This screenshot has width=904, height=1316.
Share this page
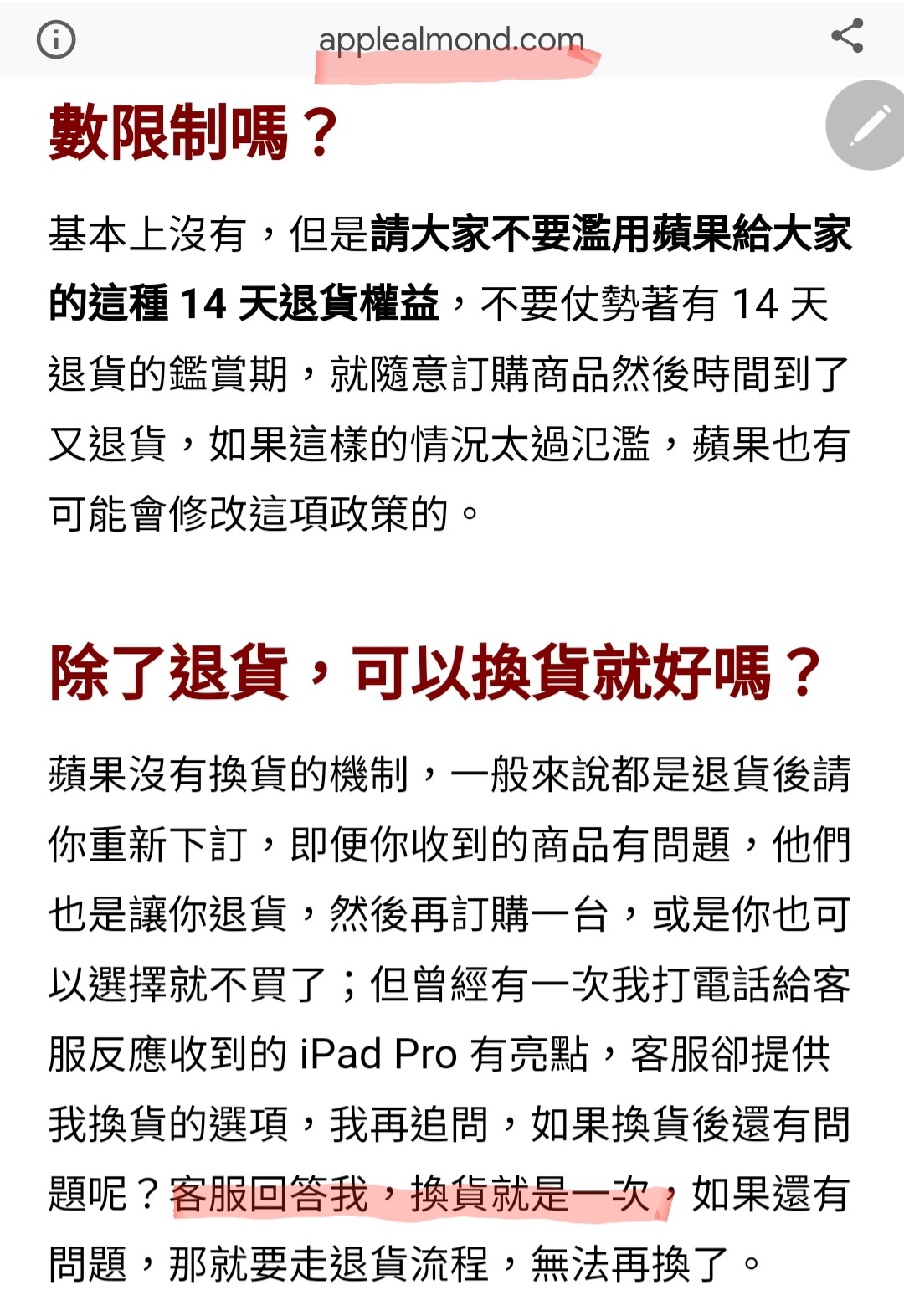pyautogui.click(x=847, y=36)
